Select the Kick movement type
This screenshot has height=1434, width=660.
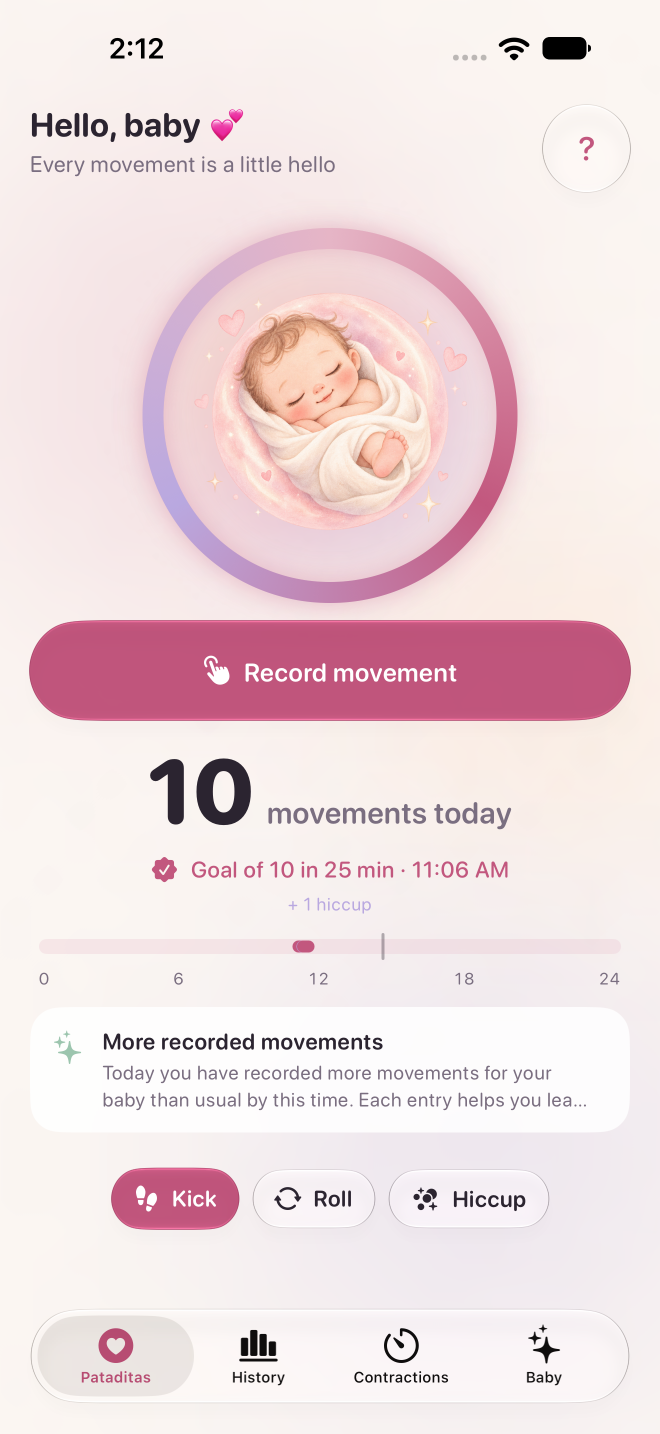[175, 1199]
